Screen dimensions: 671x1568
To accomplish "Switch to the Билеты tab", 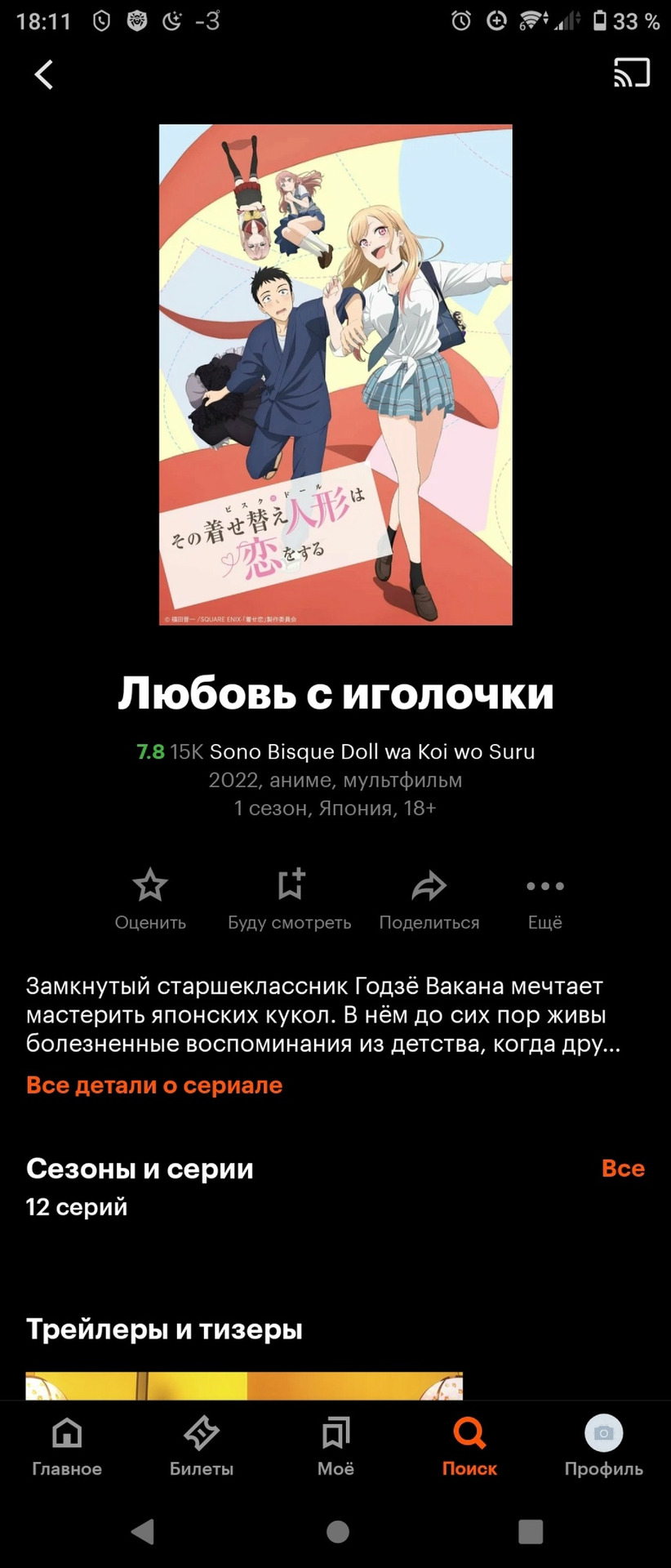I will click(x=202, y=1447).
